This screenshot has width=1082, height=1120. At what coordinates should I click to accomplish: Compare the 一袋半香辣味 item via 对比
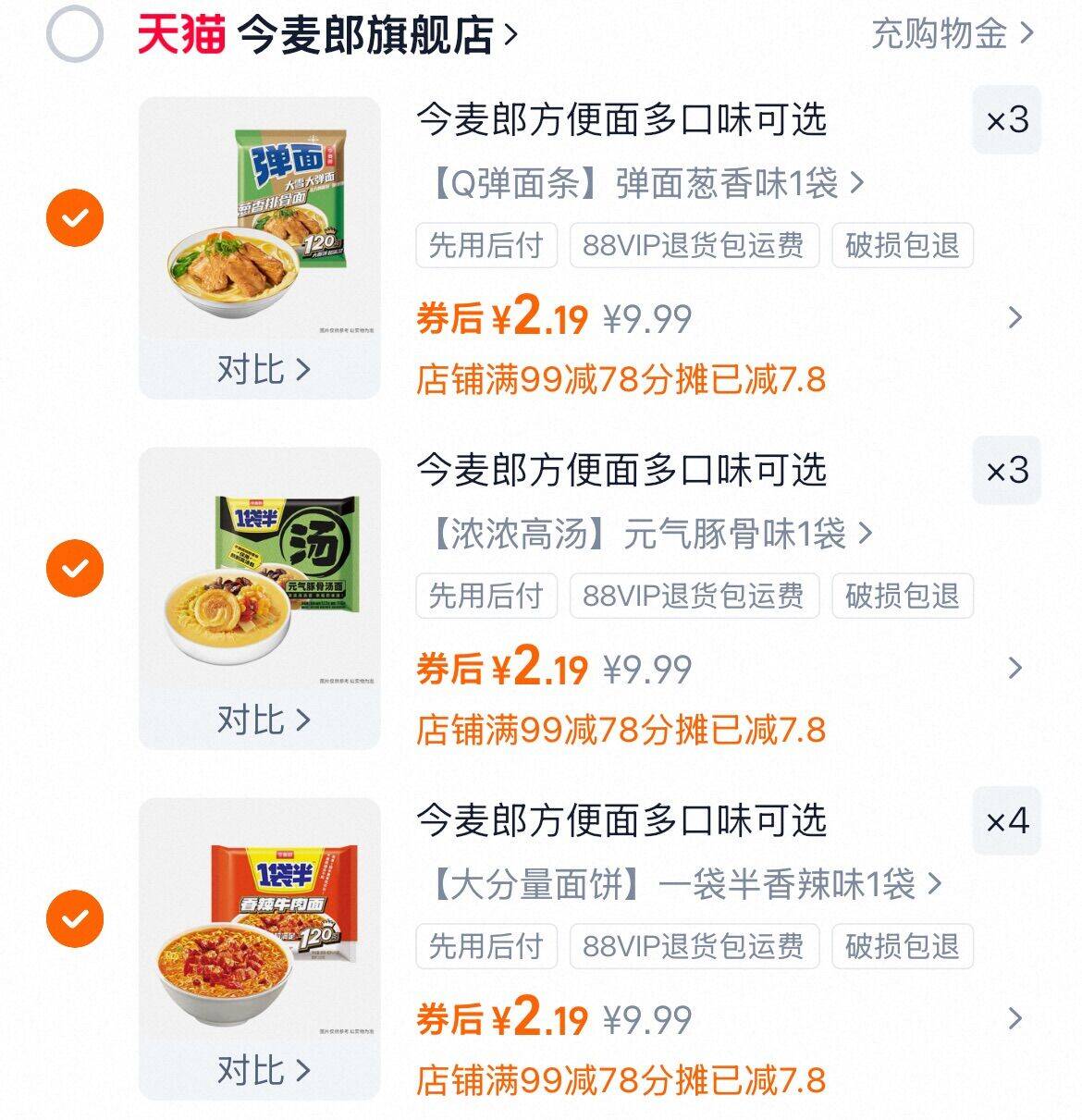[263, 1070]
